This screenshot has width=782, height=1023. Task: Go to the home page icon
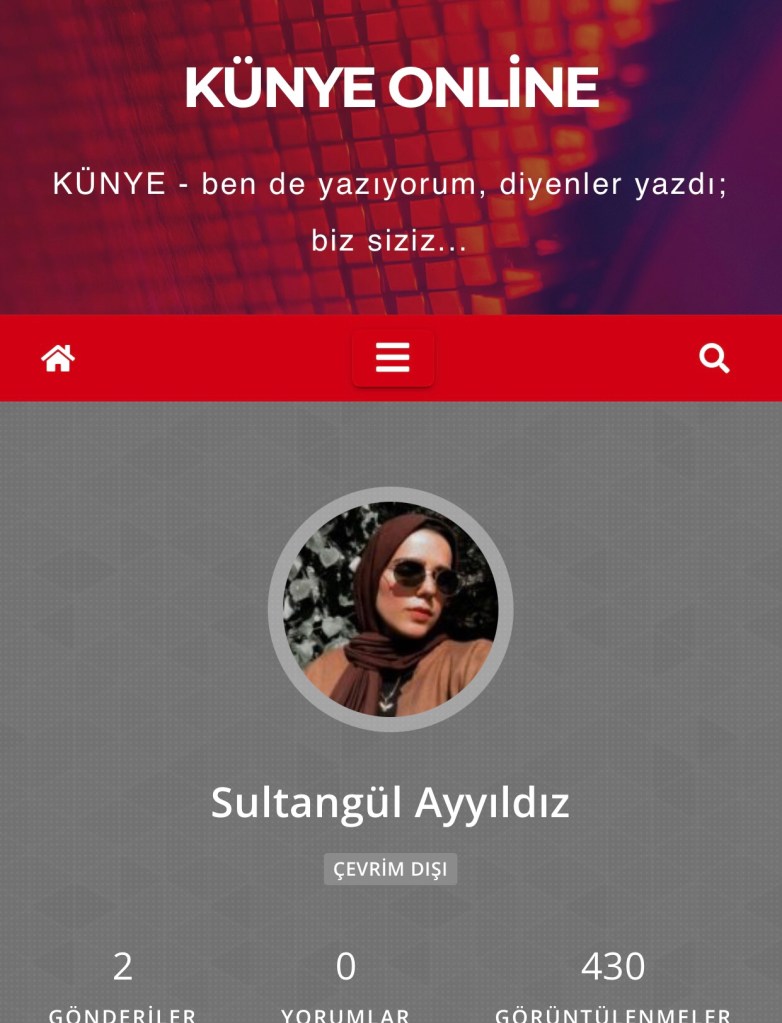click(x=58, y=358)
